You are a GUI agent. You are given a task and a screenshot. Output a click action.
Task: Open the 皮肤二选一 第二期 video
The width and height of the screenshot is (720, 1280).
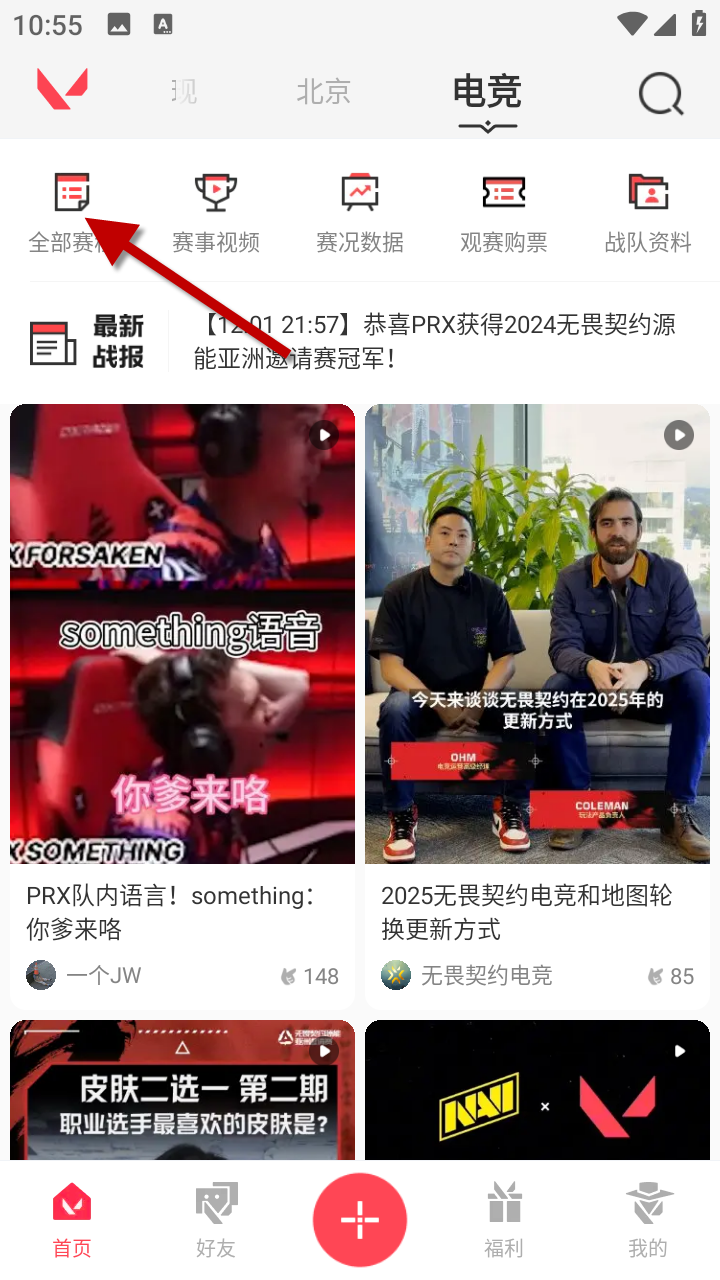pyautogui.click(x=182, y=1090)
